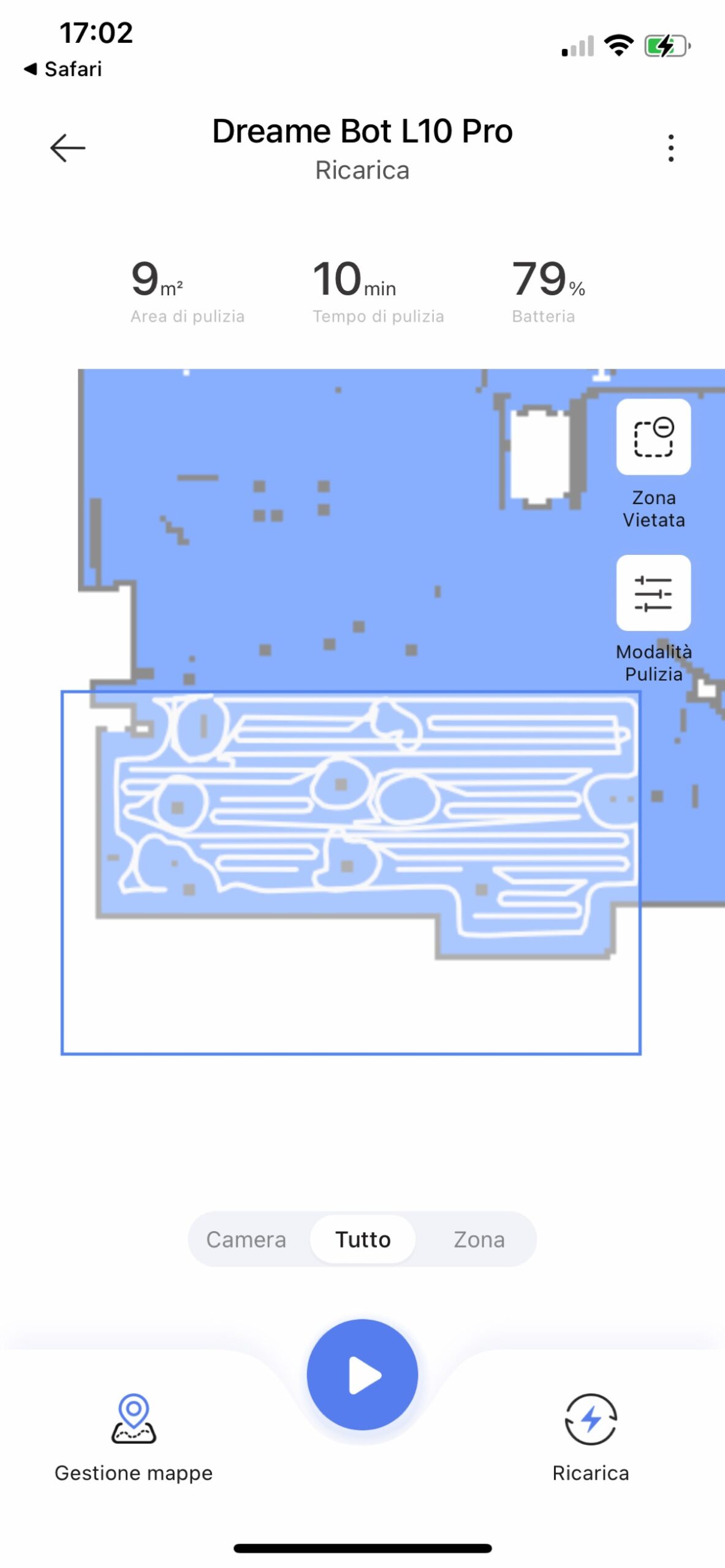Go back with the arrow icon
This screenshot has height=1568, width=725.
pos(67,148)
